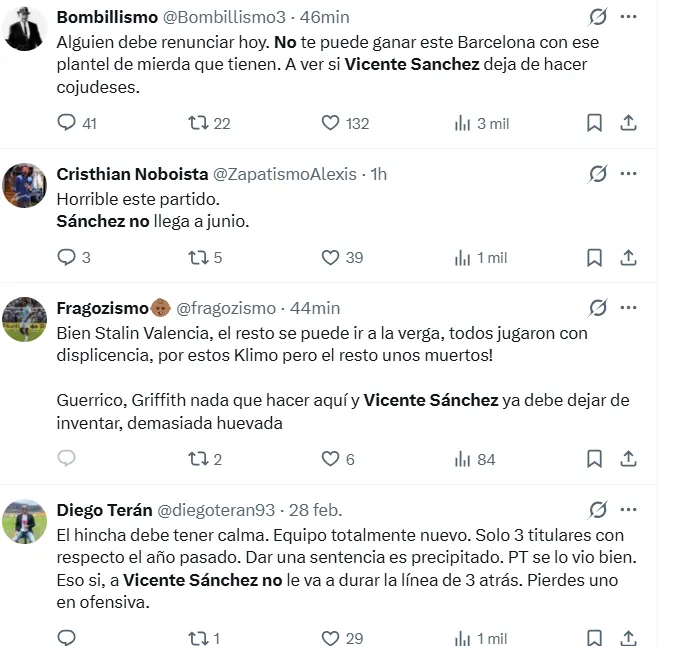The height and width of the screenshot is (646, 673).
Task: Open the overflow menu on Bombillismo's tweet
Action: [628, 18]
